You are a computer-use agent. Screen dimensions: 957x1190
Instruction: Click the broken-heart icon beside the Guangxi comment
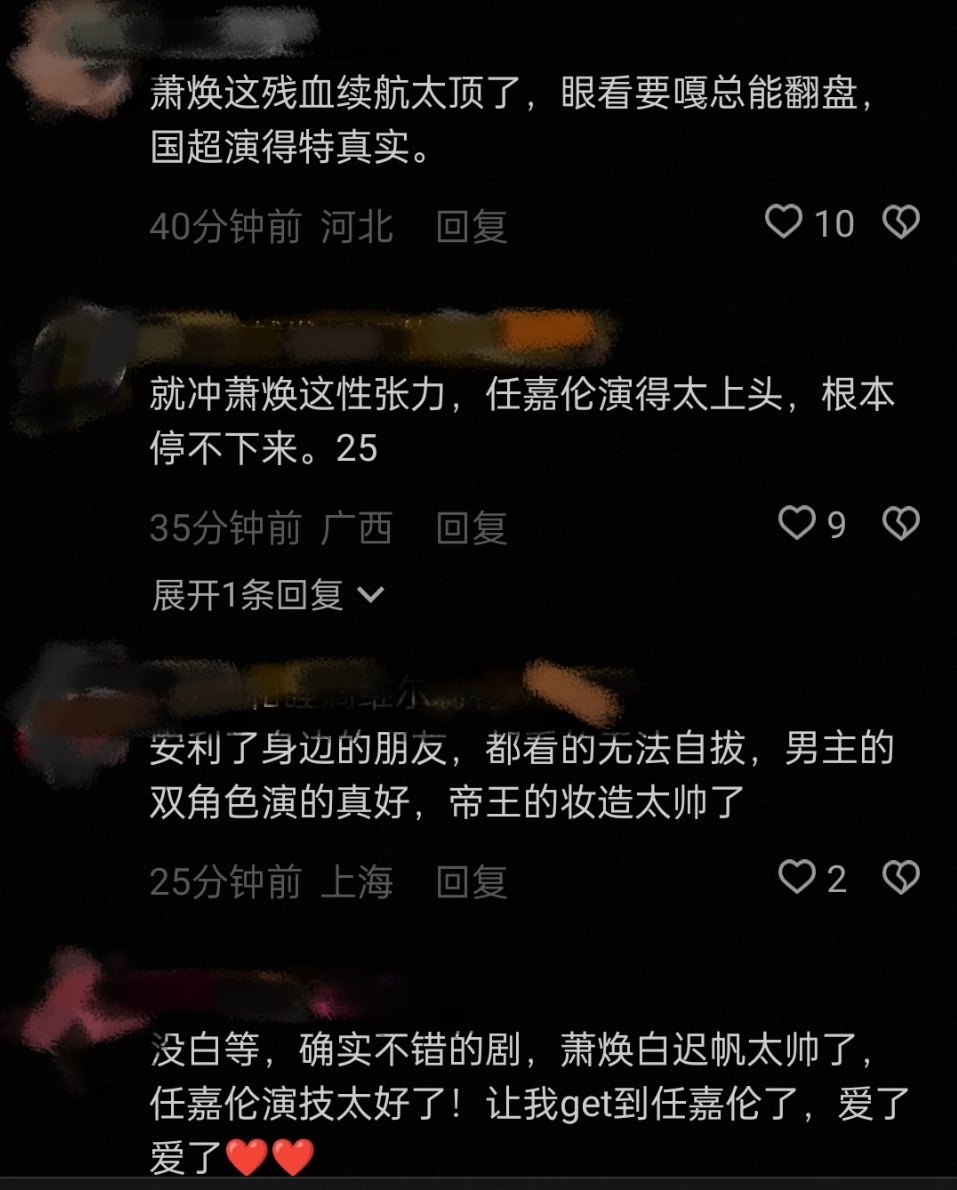[x=901, y=527]
